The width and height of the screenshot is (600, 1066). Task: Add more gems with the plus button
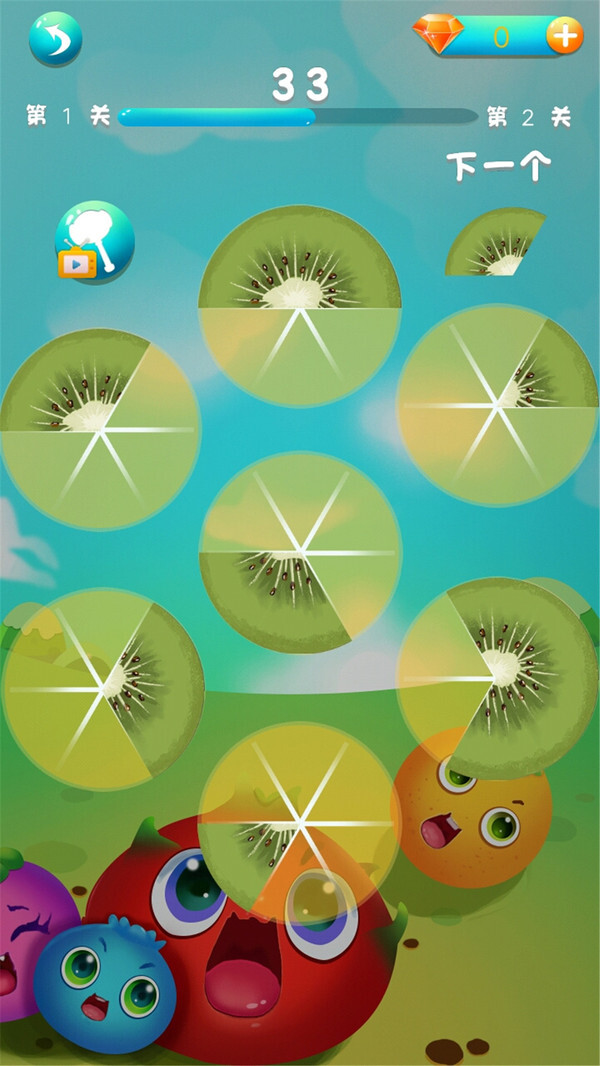[x=564, y=37]
